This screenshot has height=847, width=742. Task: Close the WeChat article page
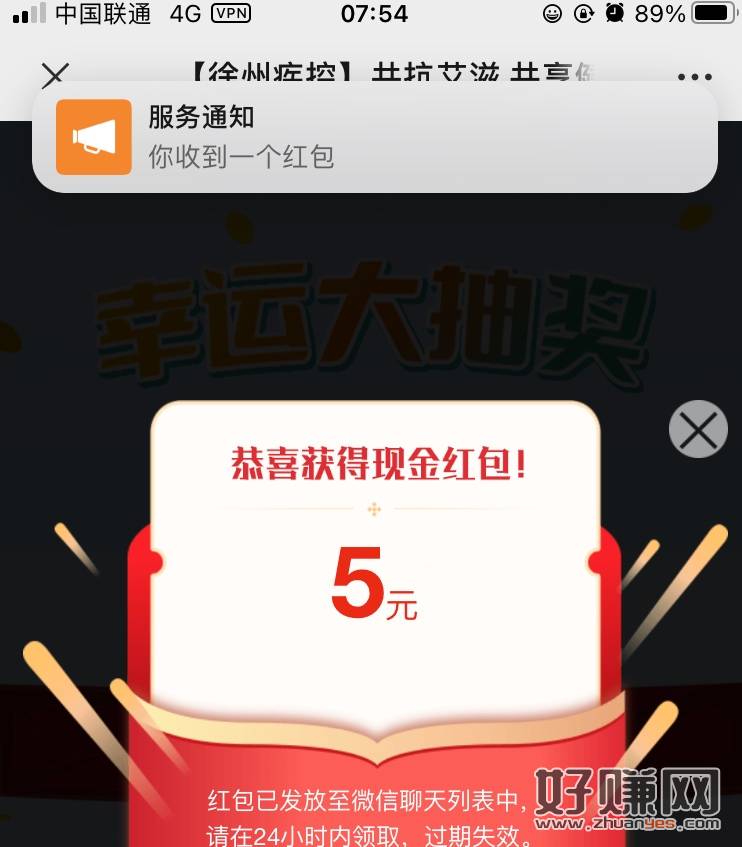(54, 73)
